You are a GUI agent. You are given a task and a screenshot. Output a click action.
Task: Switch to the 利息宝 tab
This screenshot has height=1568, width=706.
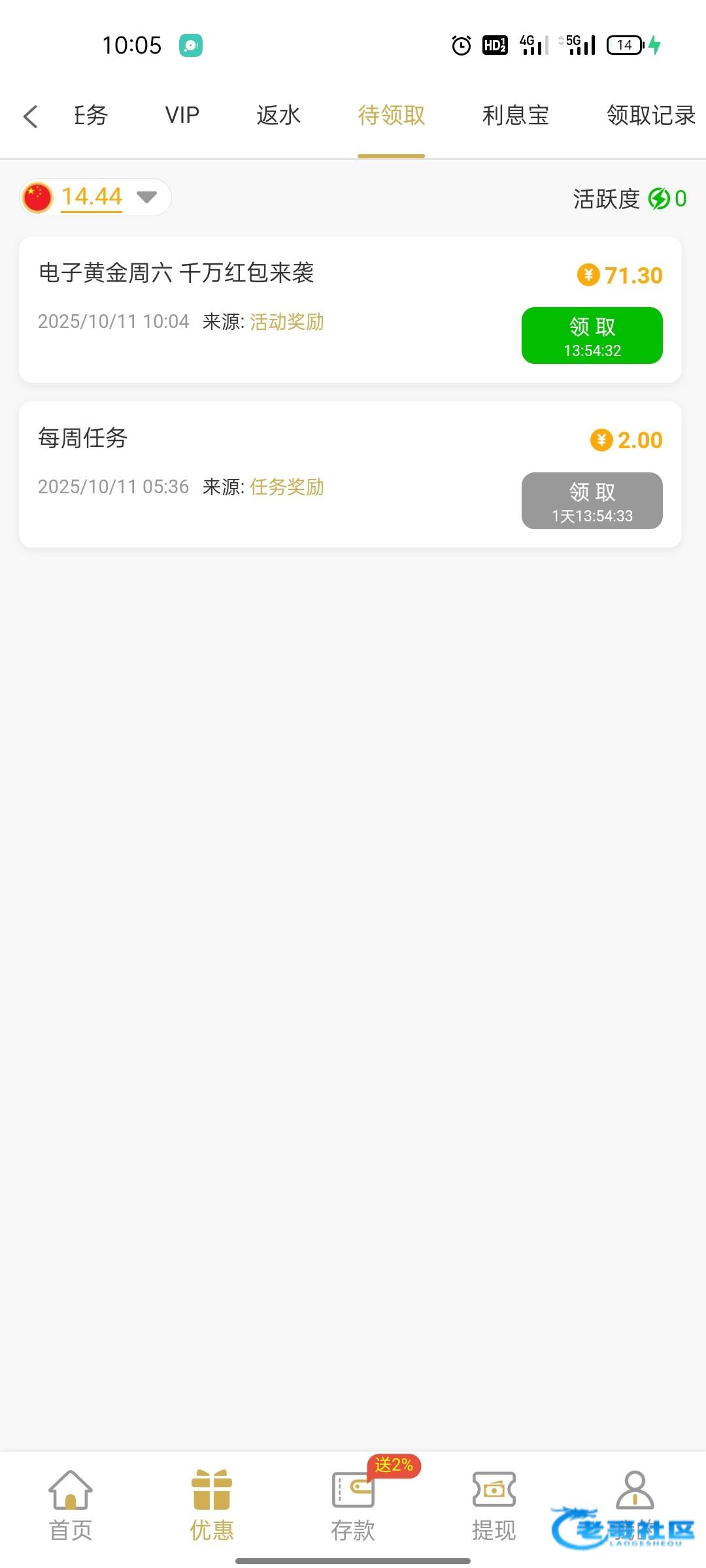pyautogui.click(x=515, y=116)
